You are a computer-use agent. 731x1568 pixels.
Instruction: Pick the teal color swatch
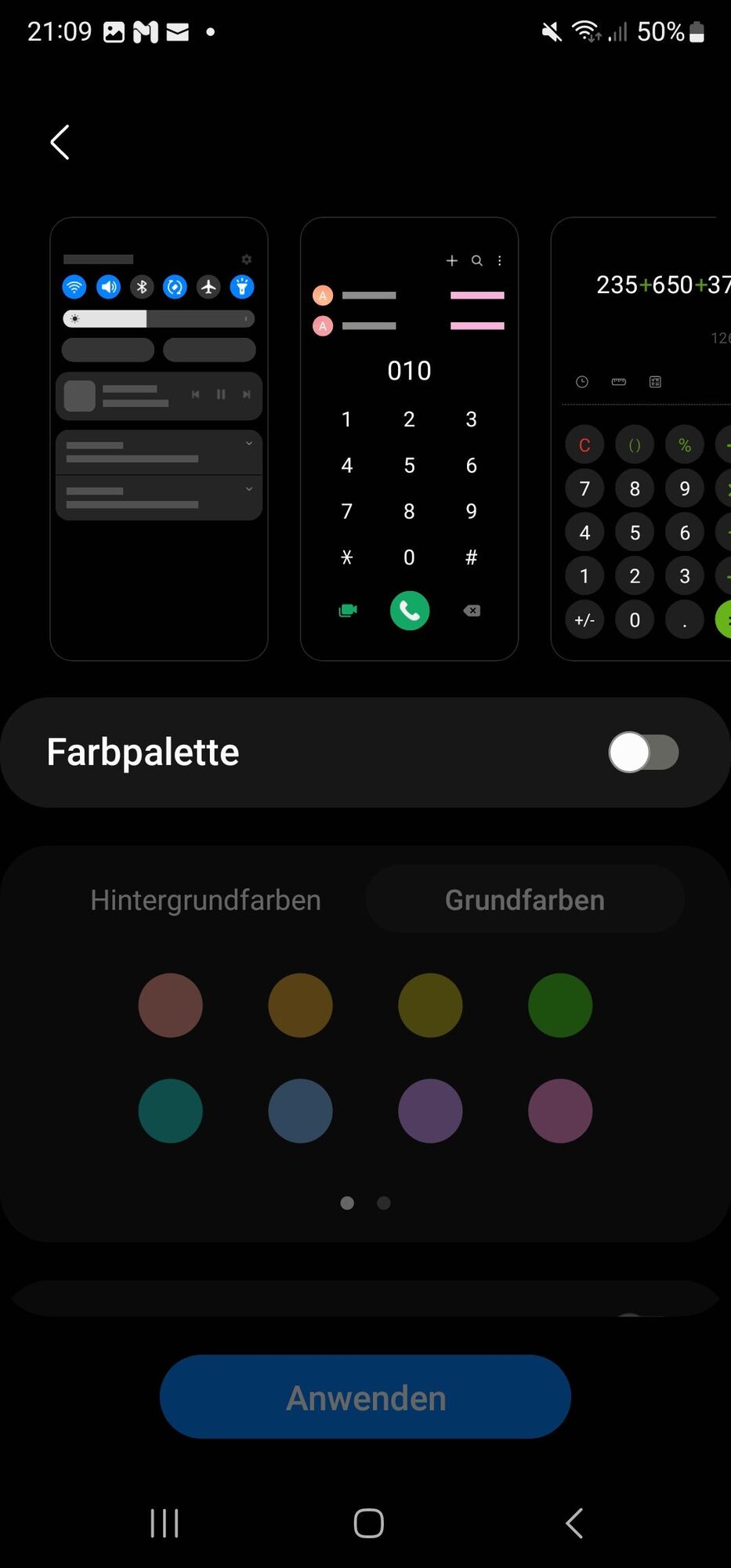170,1111
